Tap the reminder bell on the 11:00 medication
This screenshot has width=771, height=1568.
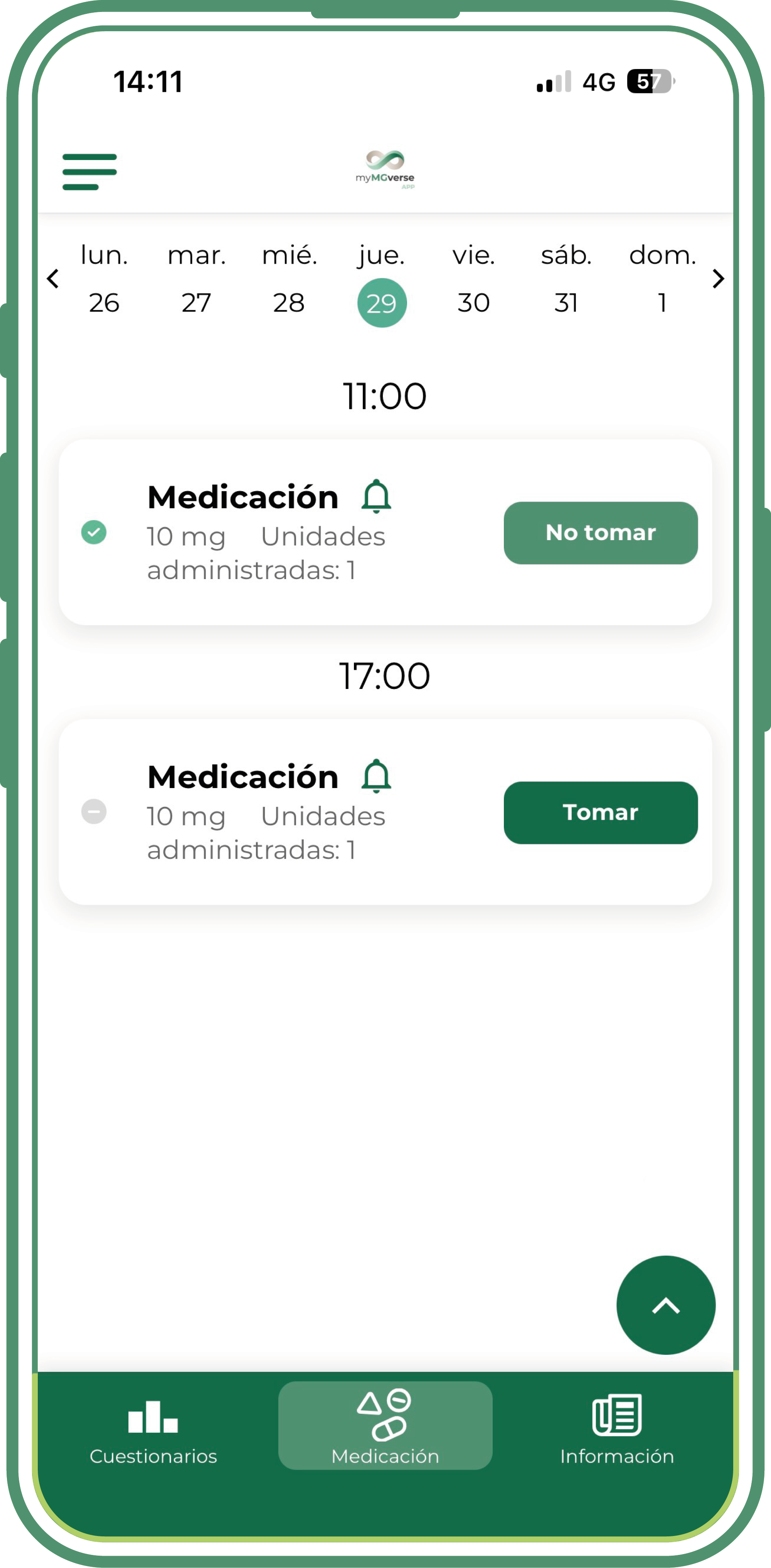[376, 496]
